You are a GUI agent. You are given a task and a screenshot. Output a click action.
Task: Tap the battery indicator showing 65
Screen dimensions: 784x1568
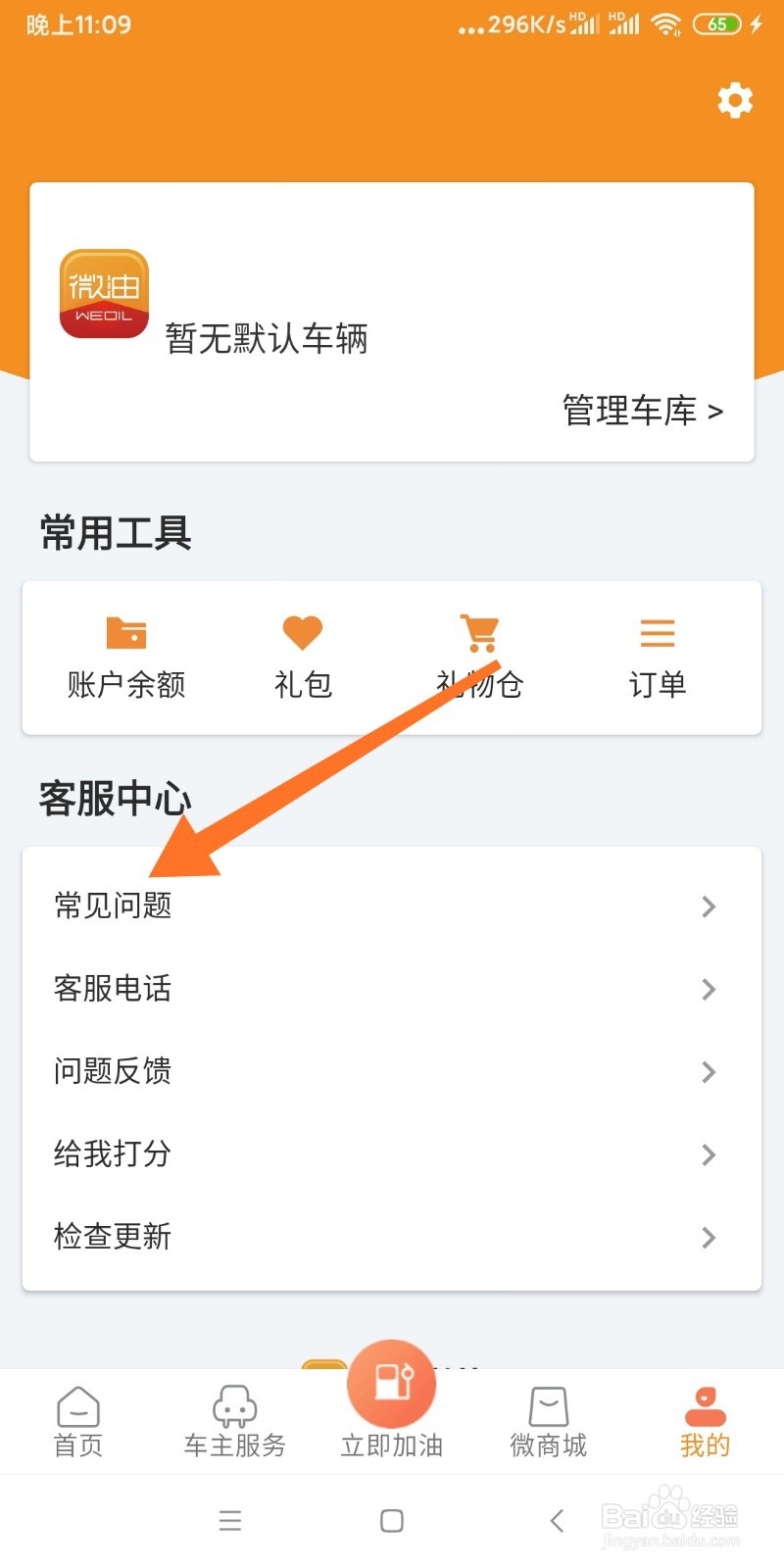(718, 24)
